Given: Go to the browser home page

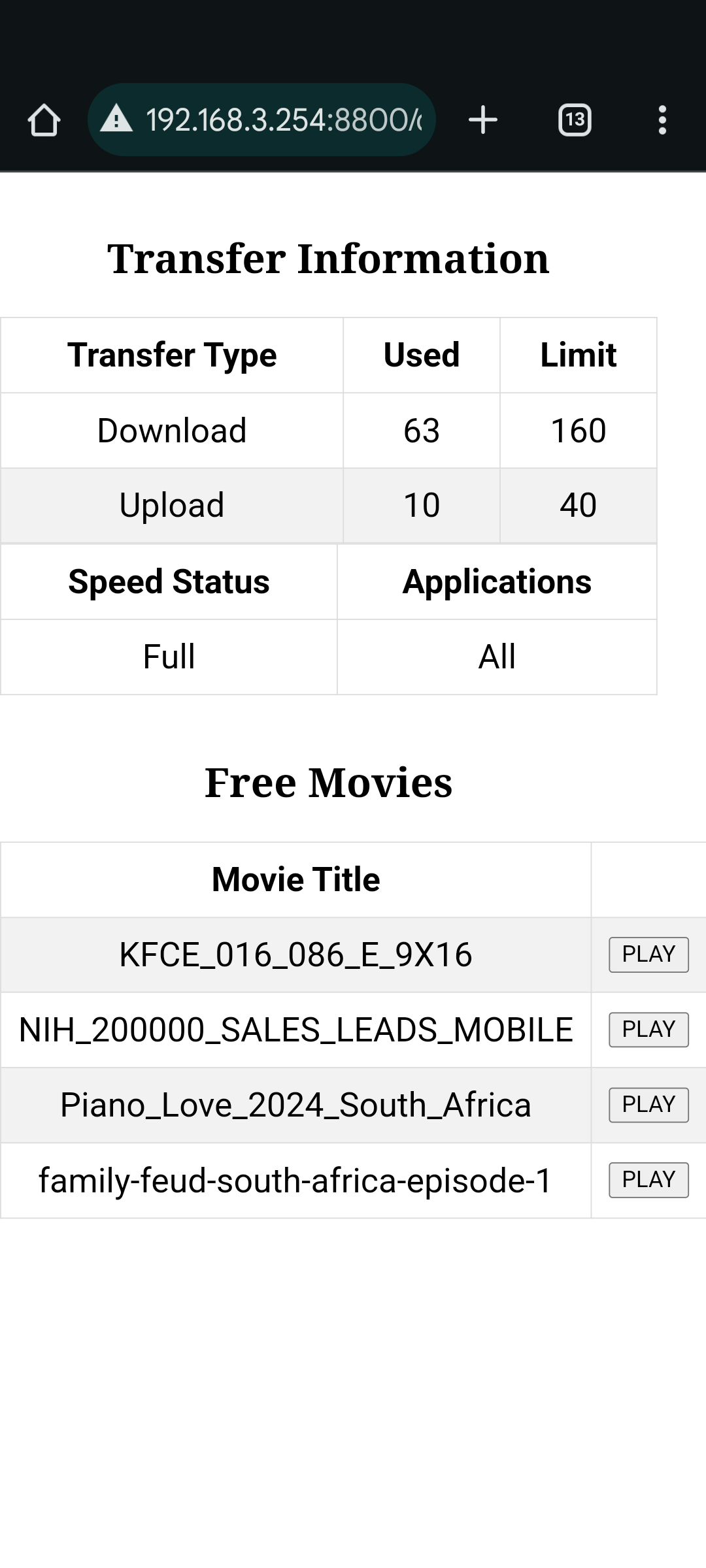Looking at the screenshot, I should coord(44,120).
